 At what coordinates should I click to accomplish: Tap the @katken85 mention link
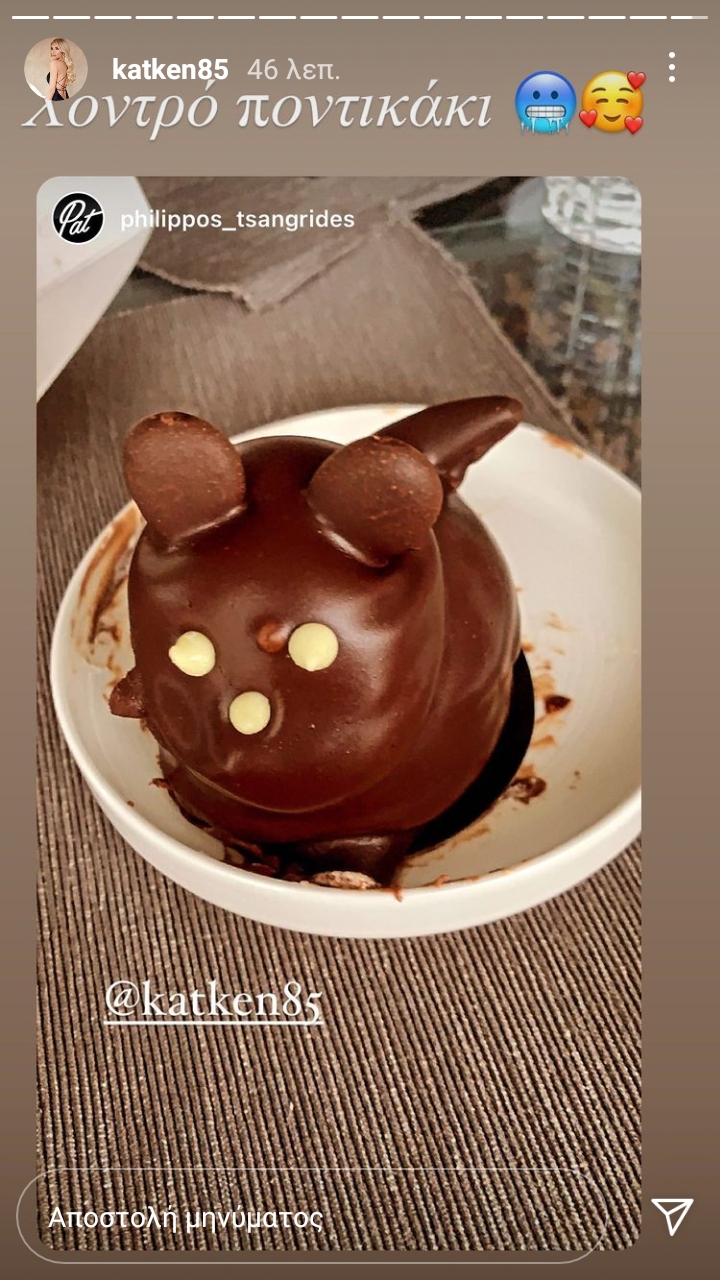click(x=213, y=1001)
